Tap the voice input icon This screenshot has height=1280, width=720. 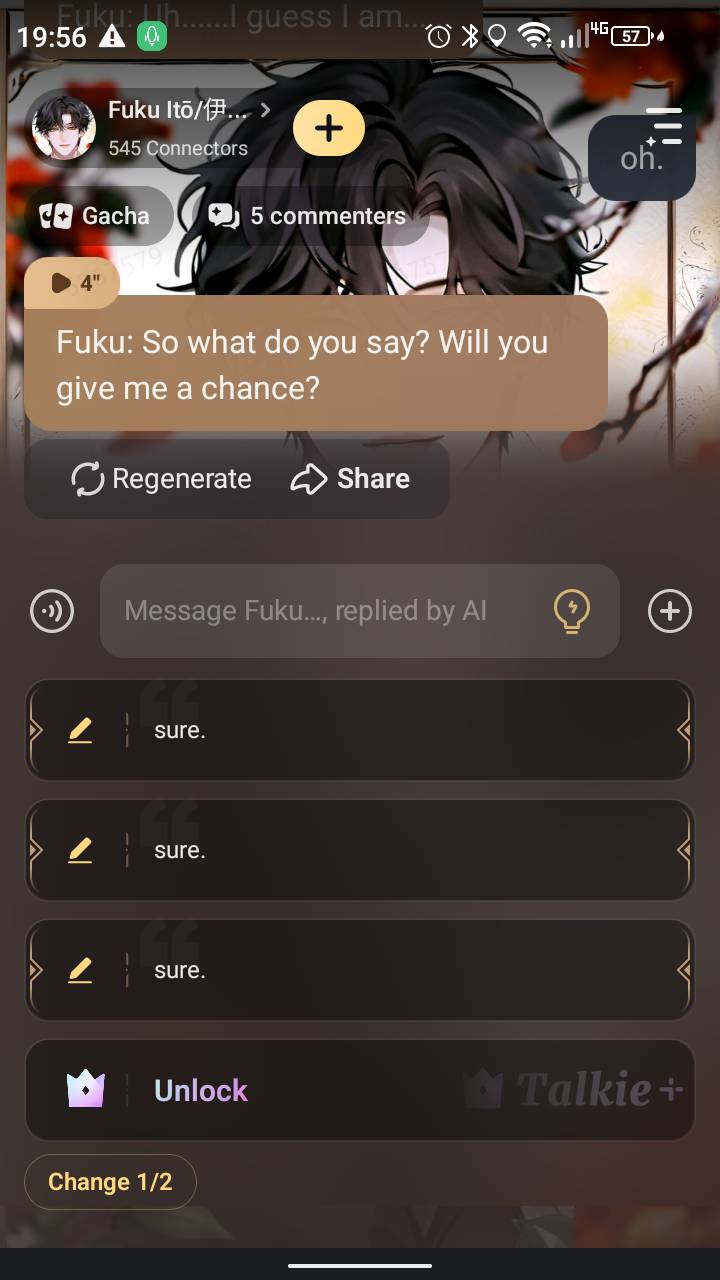(x=52, y=611)
